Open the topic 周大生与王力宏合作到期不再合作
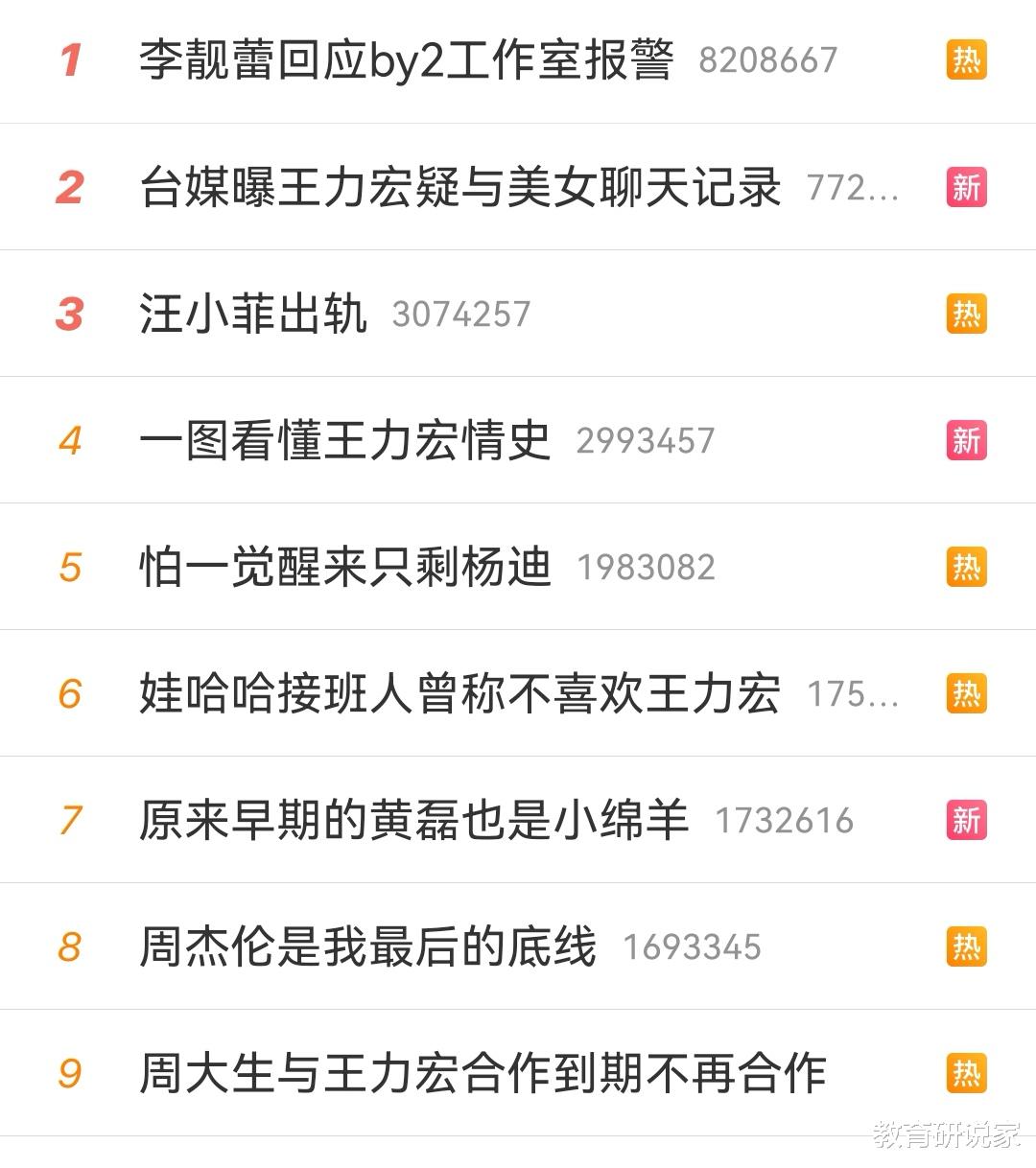This screenshot has width=1036, height=1168. (x=480, y=1073)
